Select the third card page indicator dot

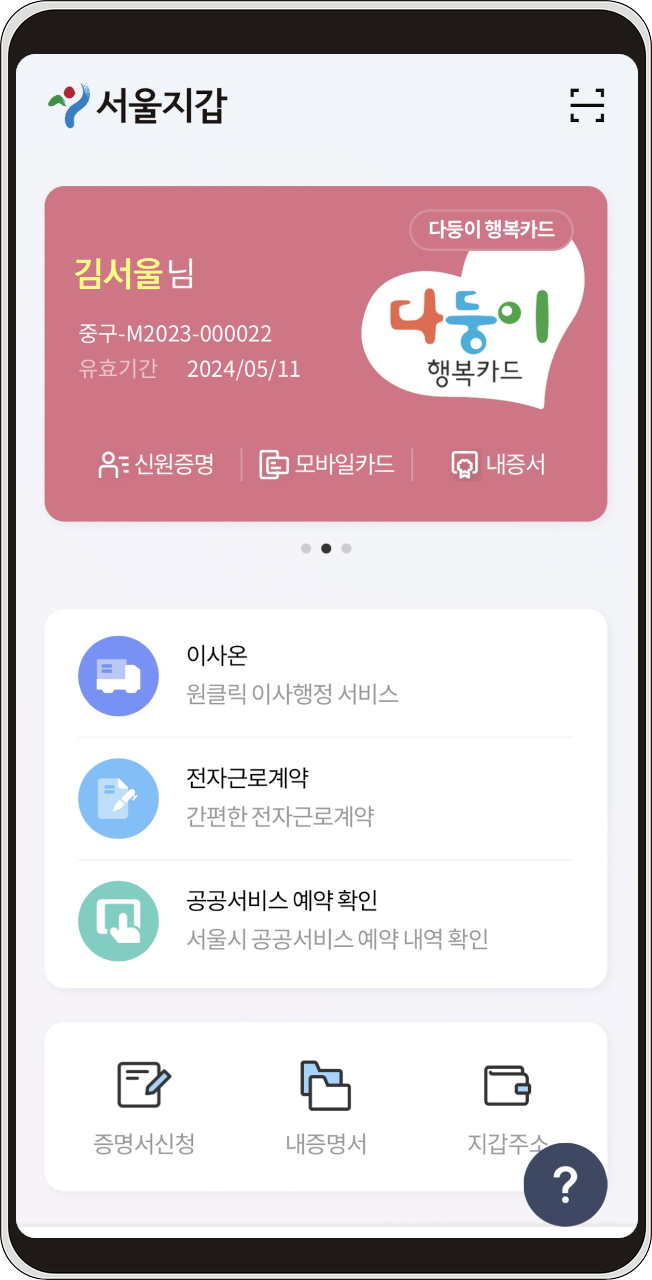346,548
